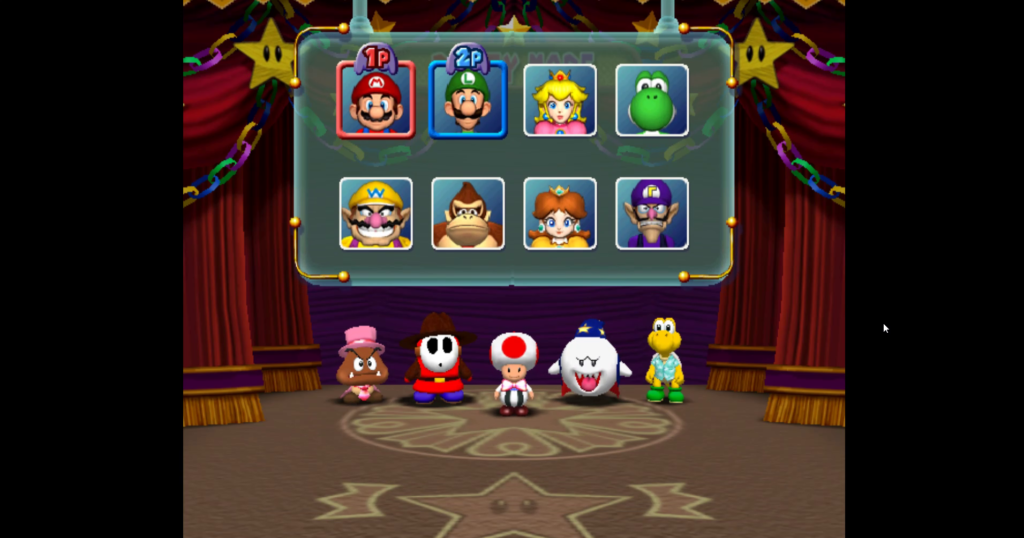Choose Luigi's portrait tile
Viewport: 1024px width, 538px height.
pos(467,100)
